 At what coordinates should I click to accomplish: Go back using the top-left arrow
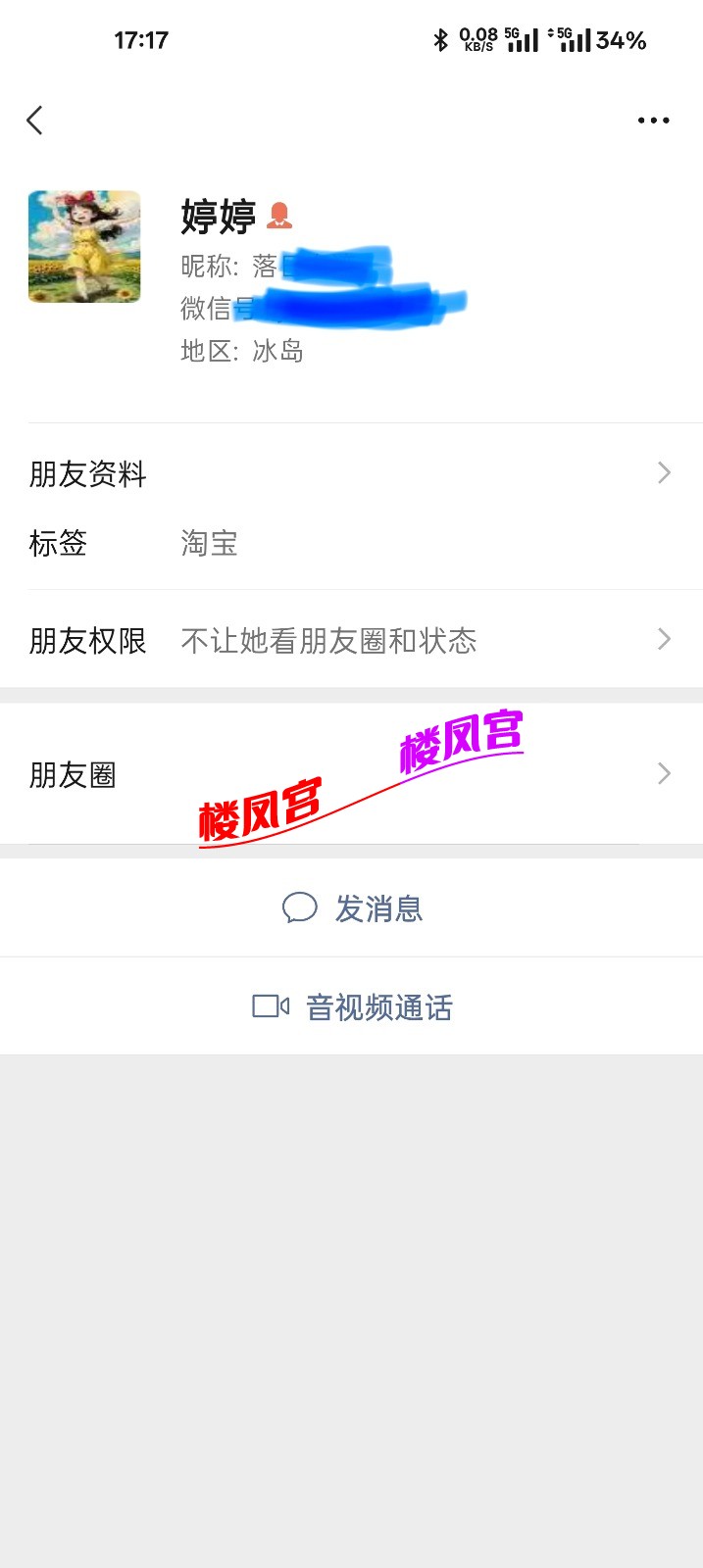pos(35,121)
